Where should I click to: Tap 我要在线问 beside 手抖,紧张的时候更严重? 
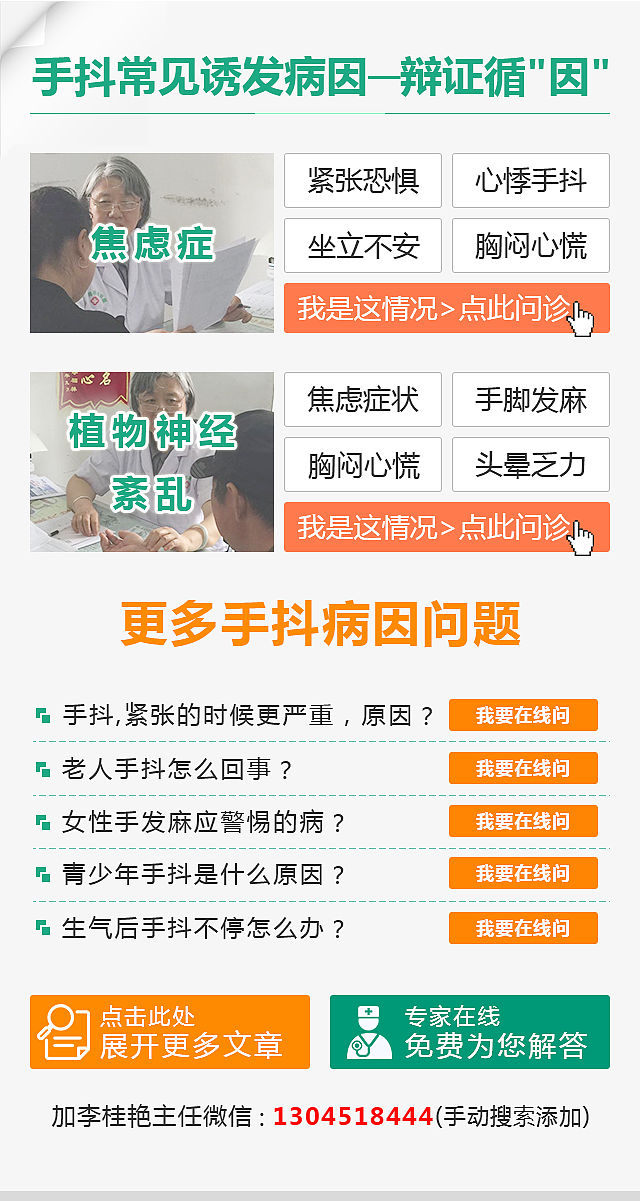pyautogui.click(x=523, y=715)
